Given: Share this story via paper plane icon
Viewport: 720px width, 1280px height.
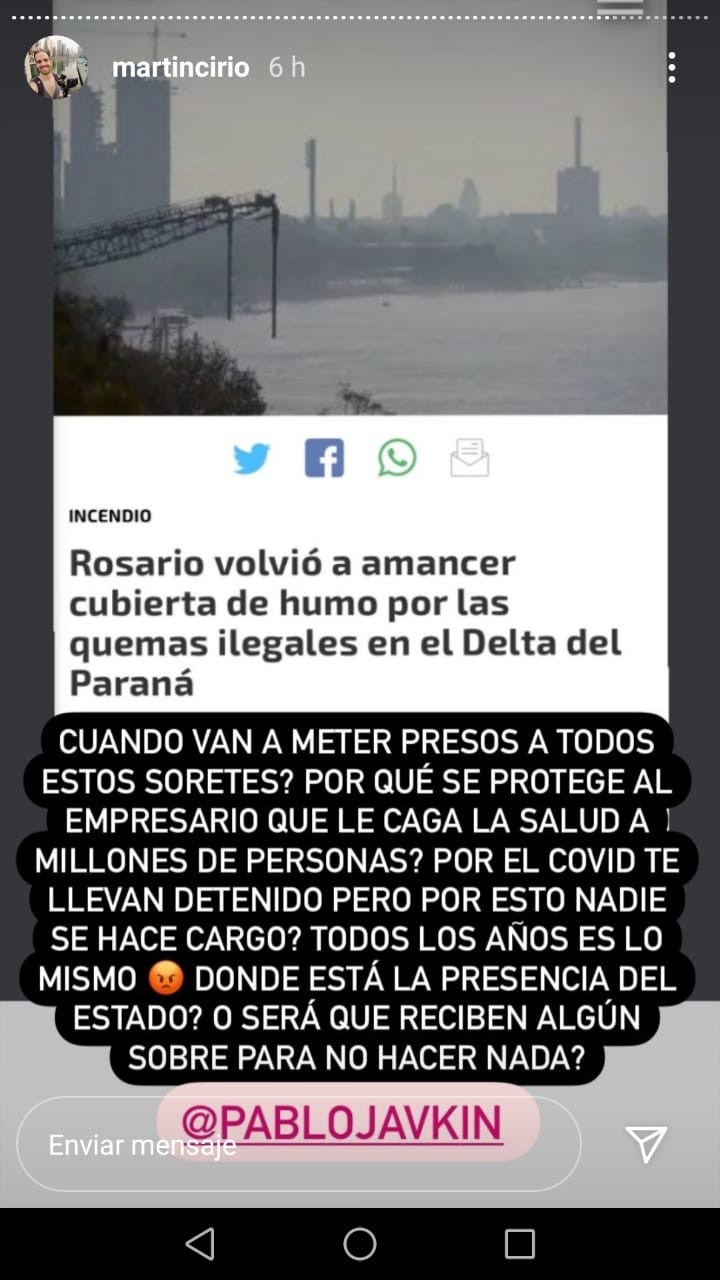Looking at the screenshot, I should 645,1143.
